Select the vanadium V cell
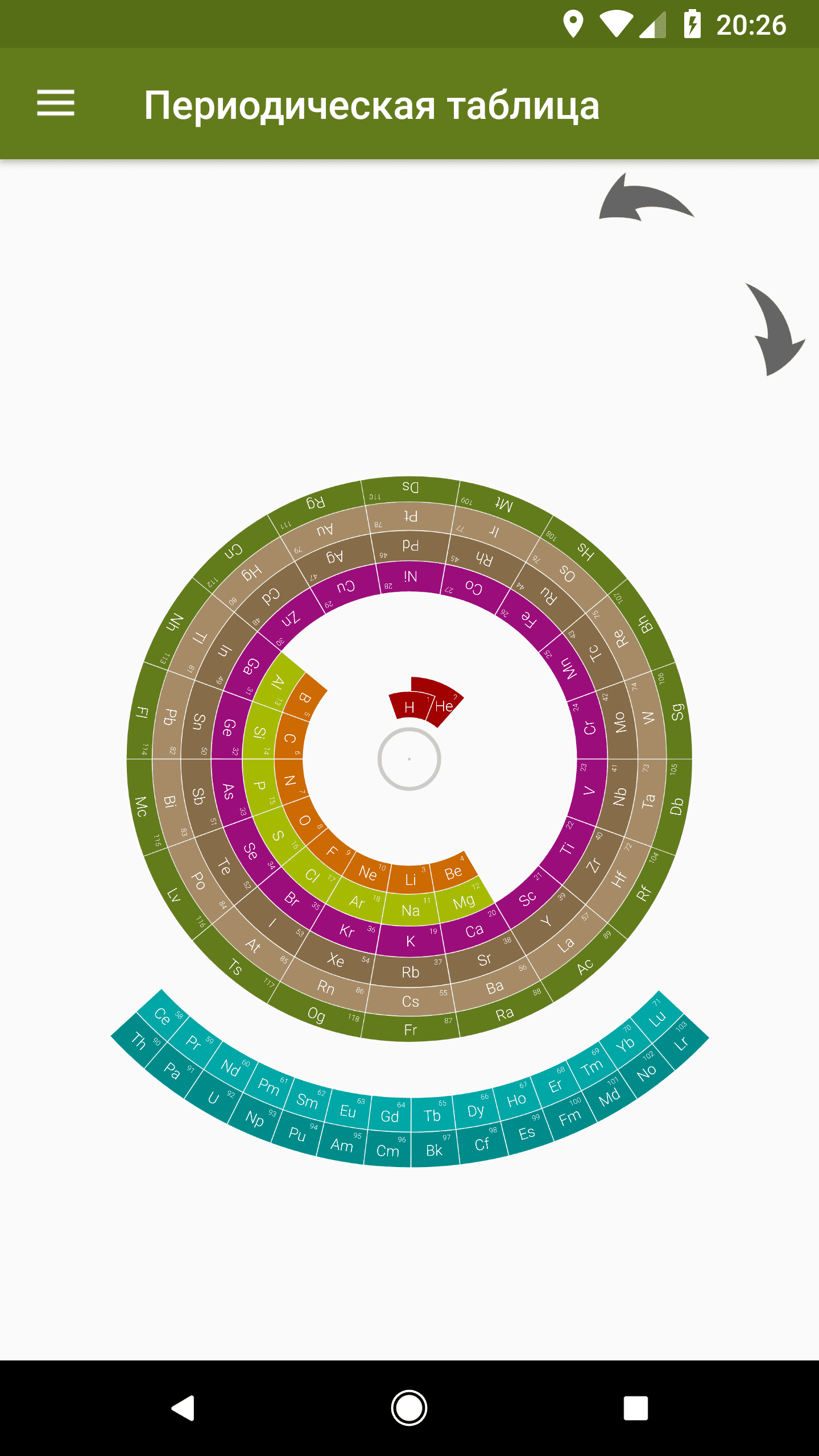 (x=589, y=791)
